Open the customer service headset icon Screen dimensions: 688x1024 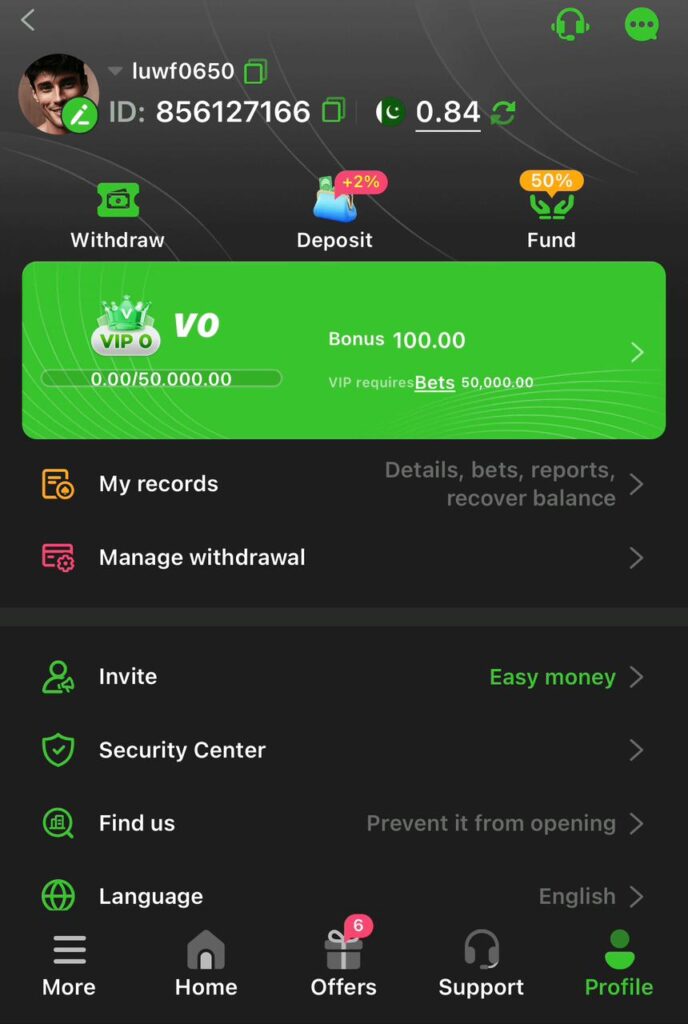click(x=570, y=24)
